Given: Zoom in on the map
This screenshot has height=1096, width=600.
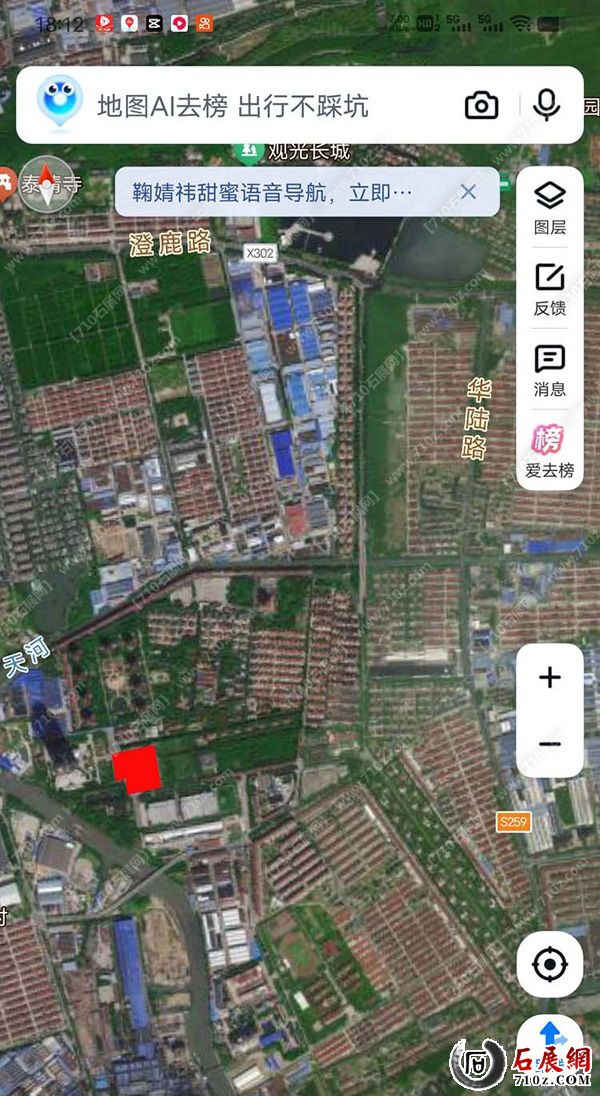Looking at the screenshot, I should click(549, 678).
